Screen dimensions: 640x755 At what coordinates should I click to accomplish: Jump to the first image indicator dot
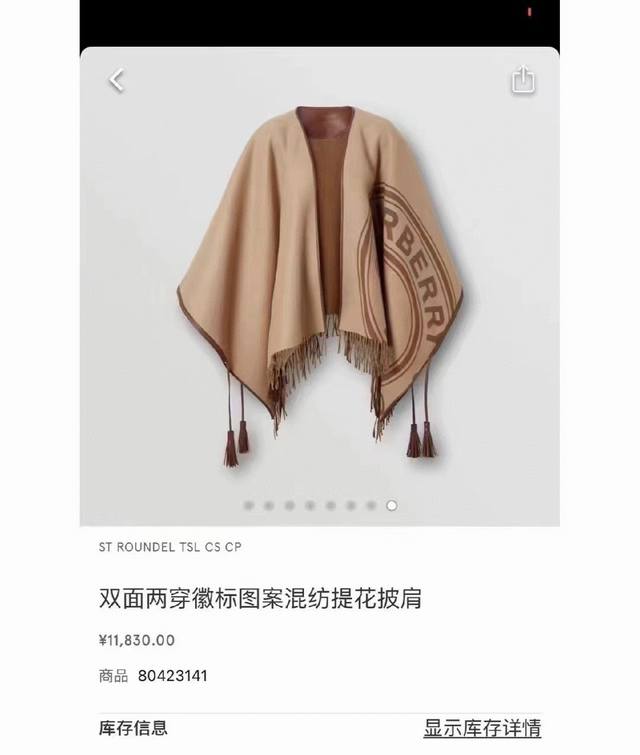pos(247,506)
